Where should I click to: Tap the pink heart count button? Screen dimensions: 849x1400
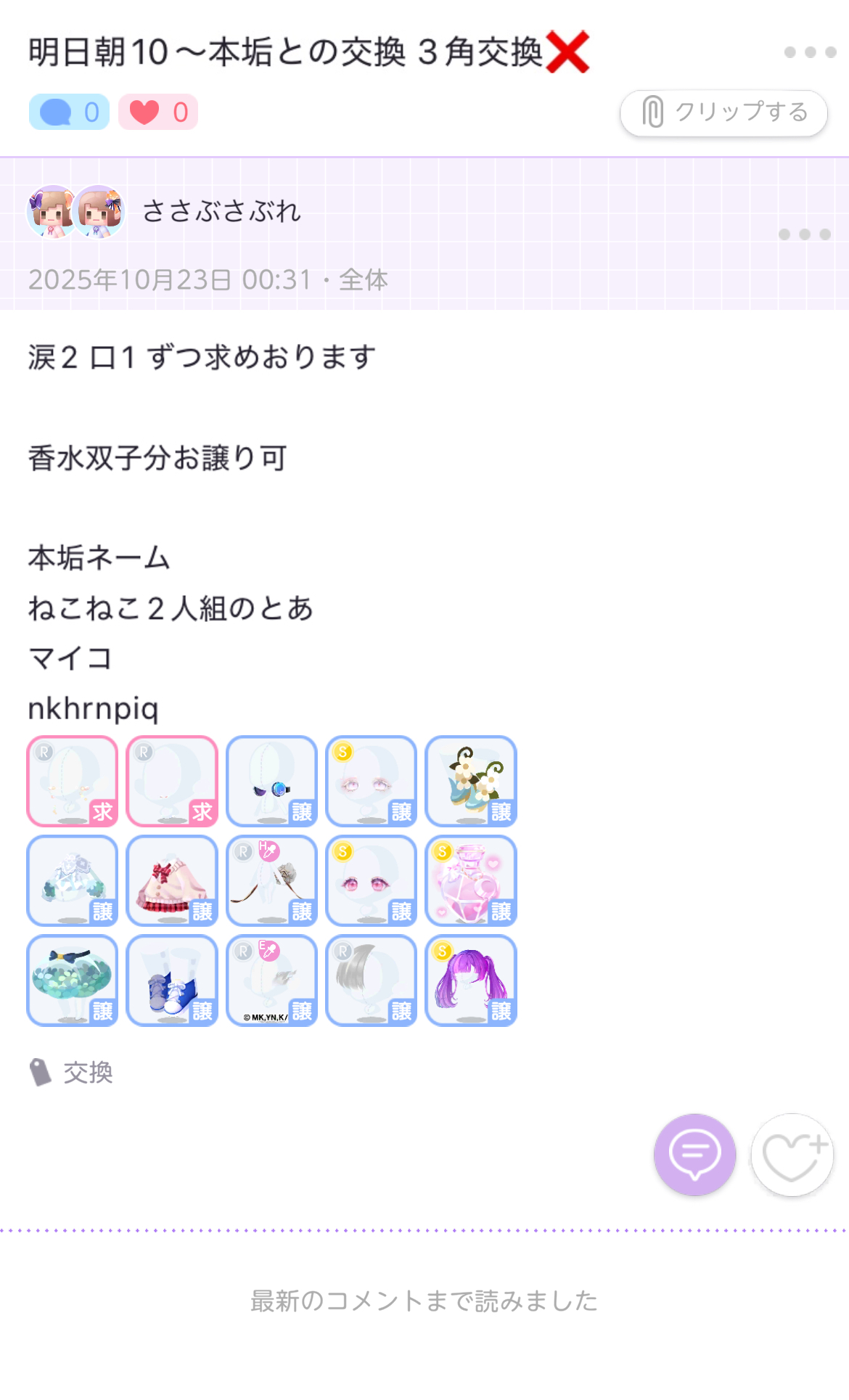tap(157, 112)
